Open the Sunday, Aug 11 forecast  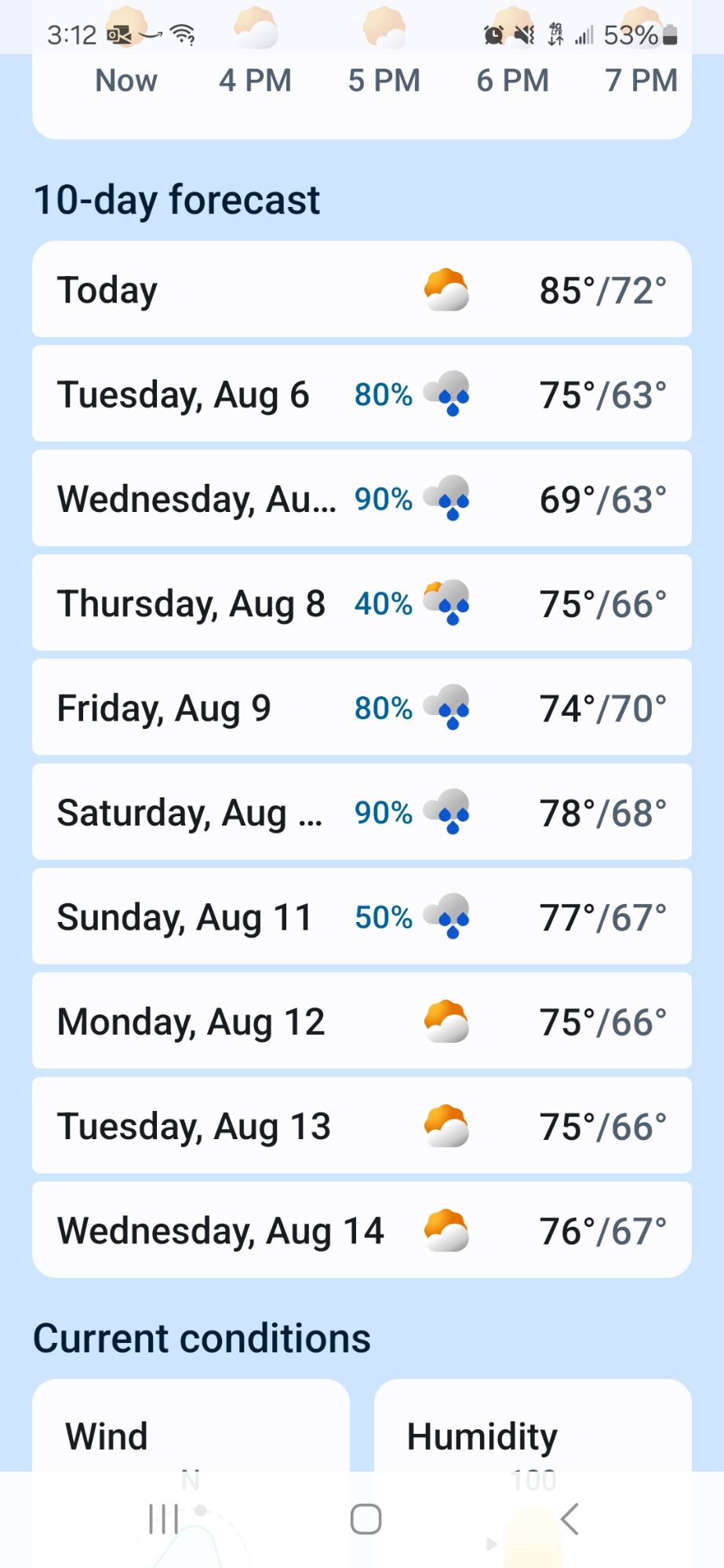pos(362,916)
